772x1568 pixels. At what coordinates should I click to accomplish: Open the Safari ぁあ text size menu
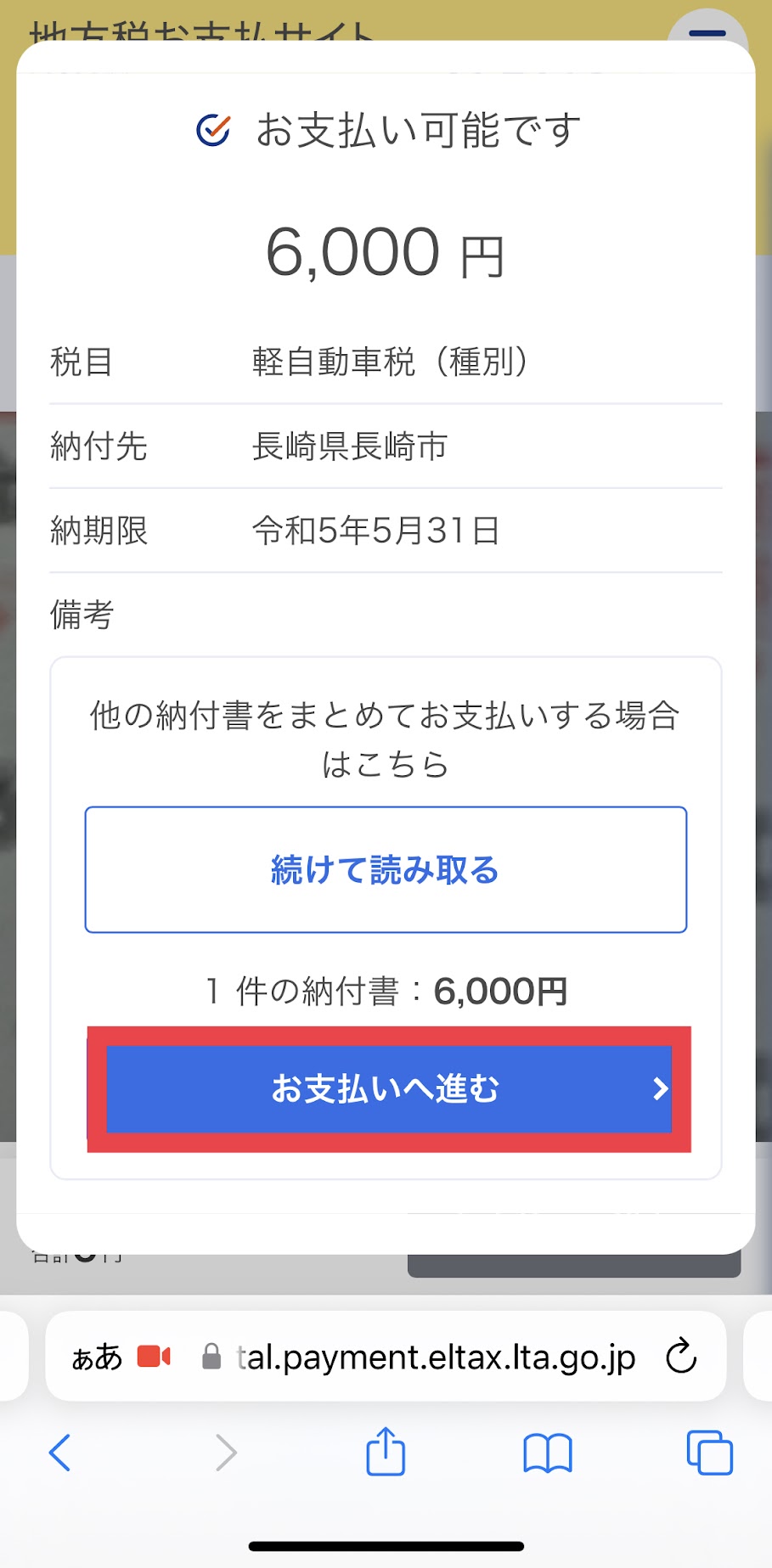pos(97,1357)
